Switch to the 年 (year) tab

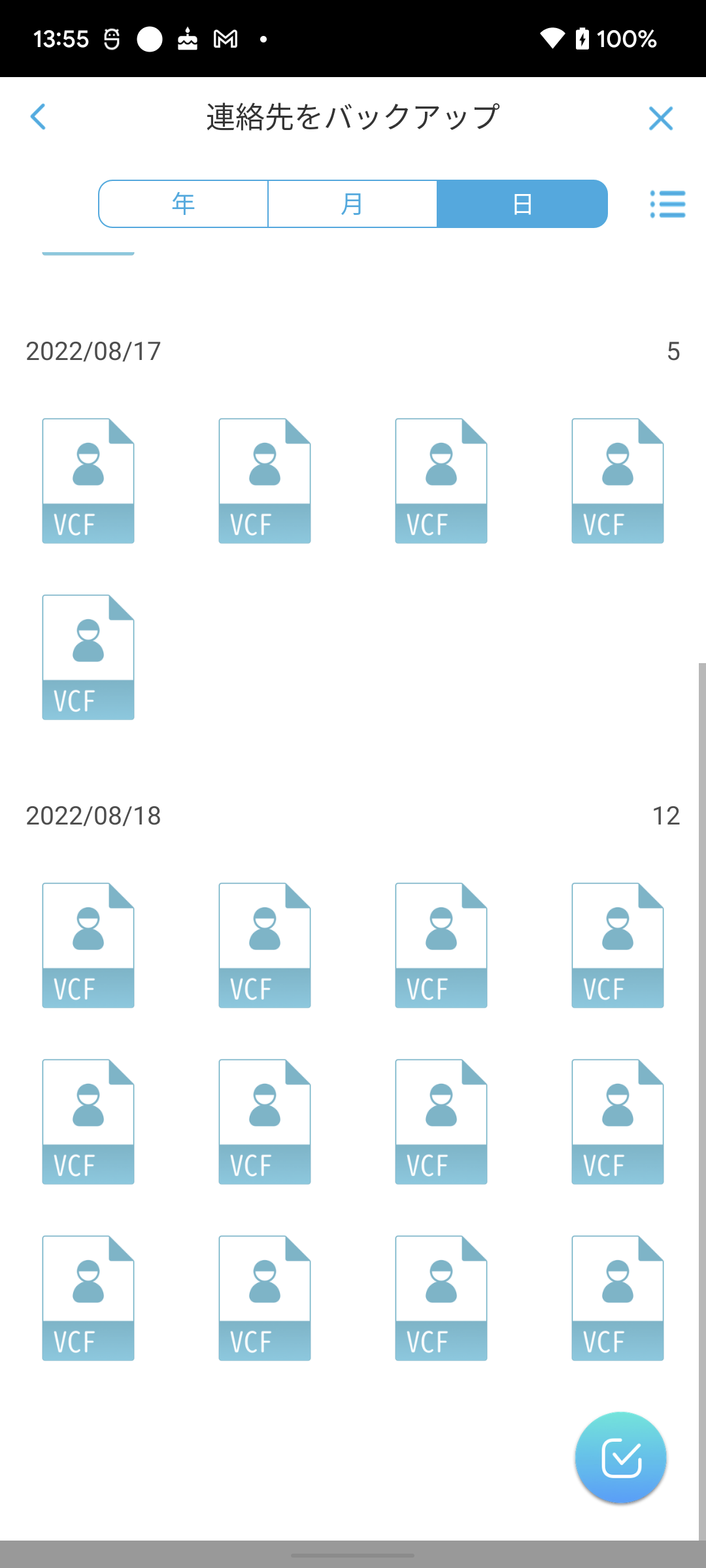pos(184,203)
